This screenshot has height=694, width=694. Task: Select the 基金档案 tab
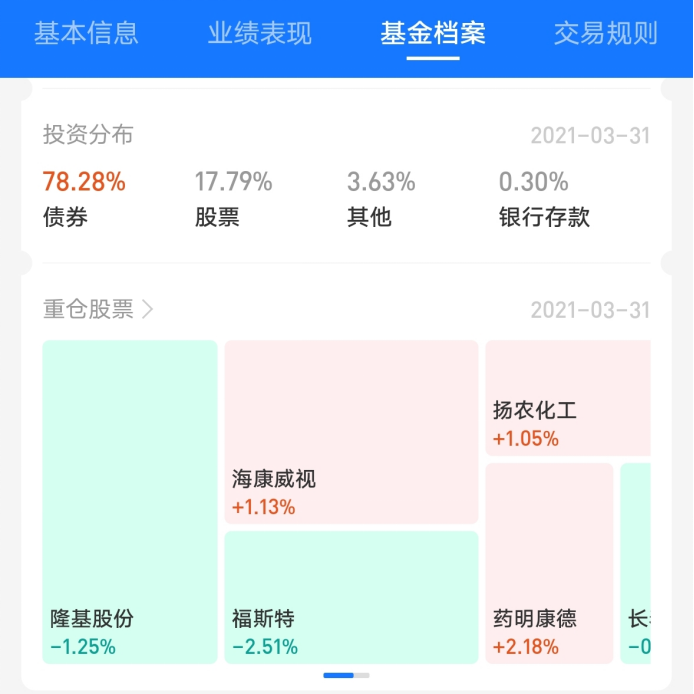[433, 33]
